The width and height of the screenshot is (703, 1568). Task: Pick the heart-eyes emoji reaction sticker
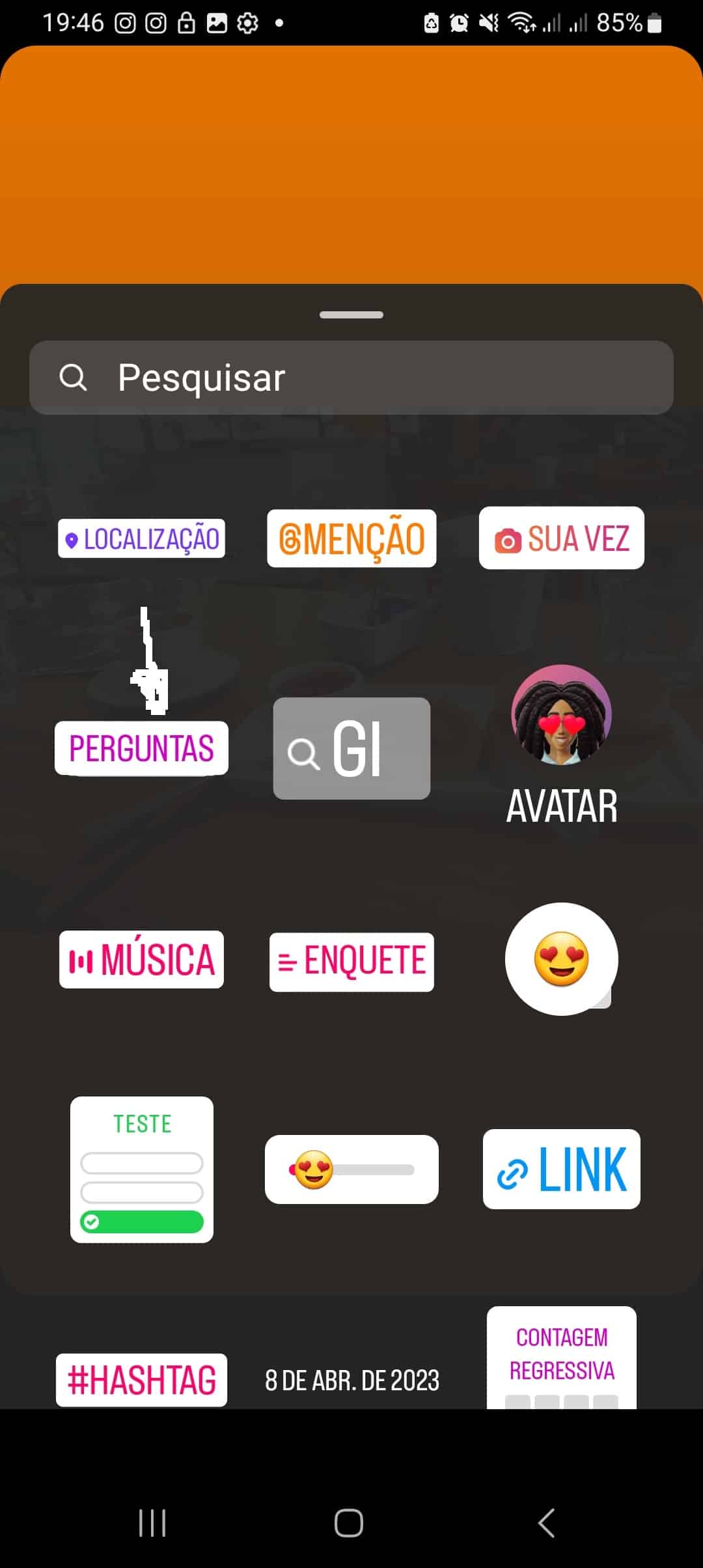[x=562, y=959]
